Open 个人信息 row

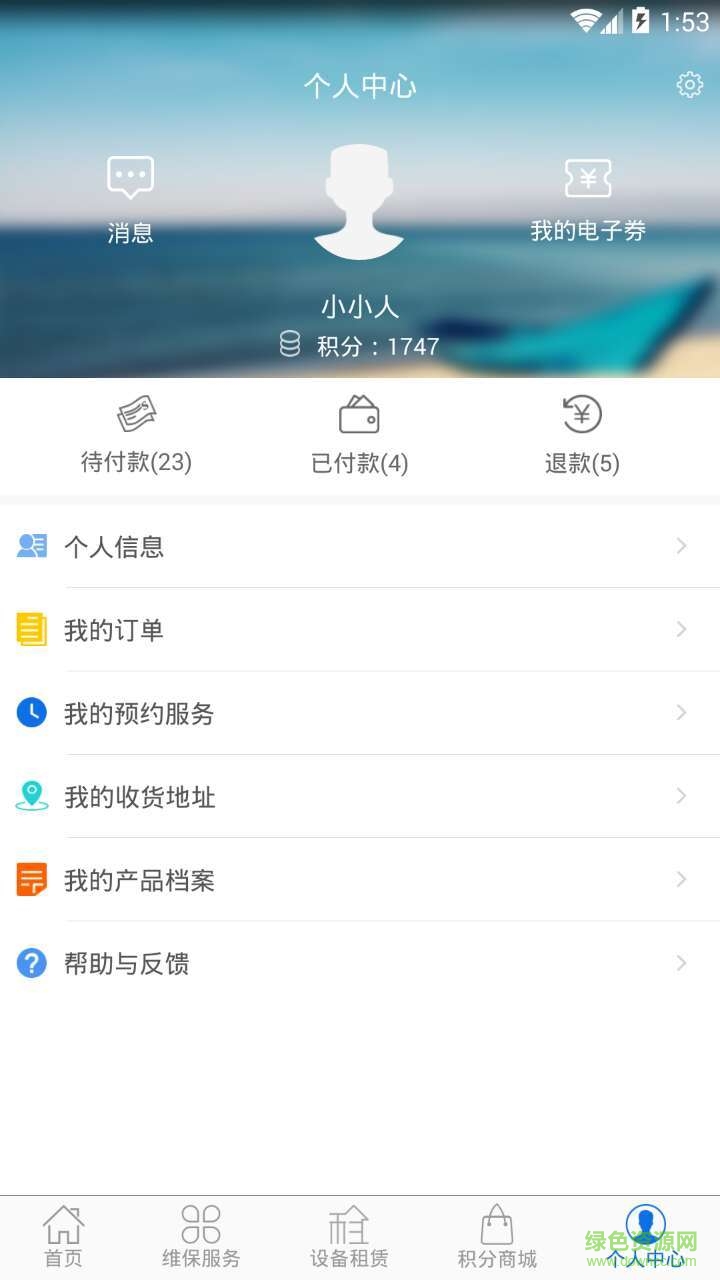tap(360, 546)
